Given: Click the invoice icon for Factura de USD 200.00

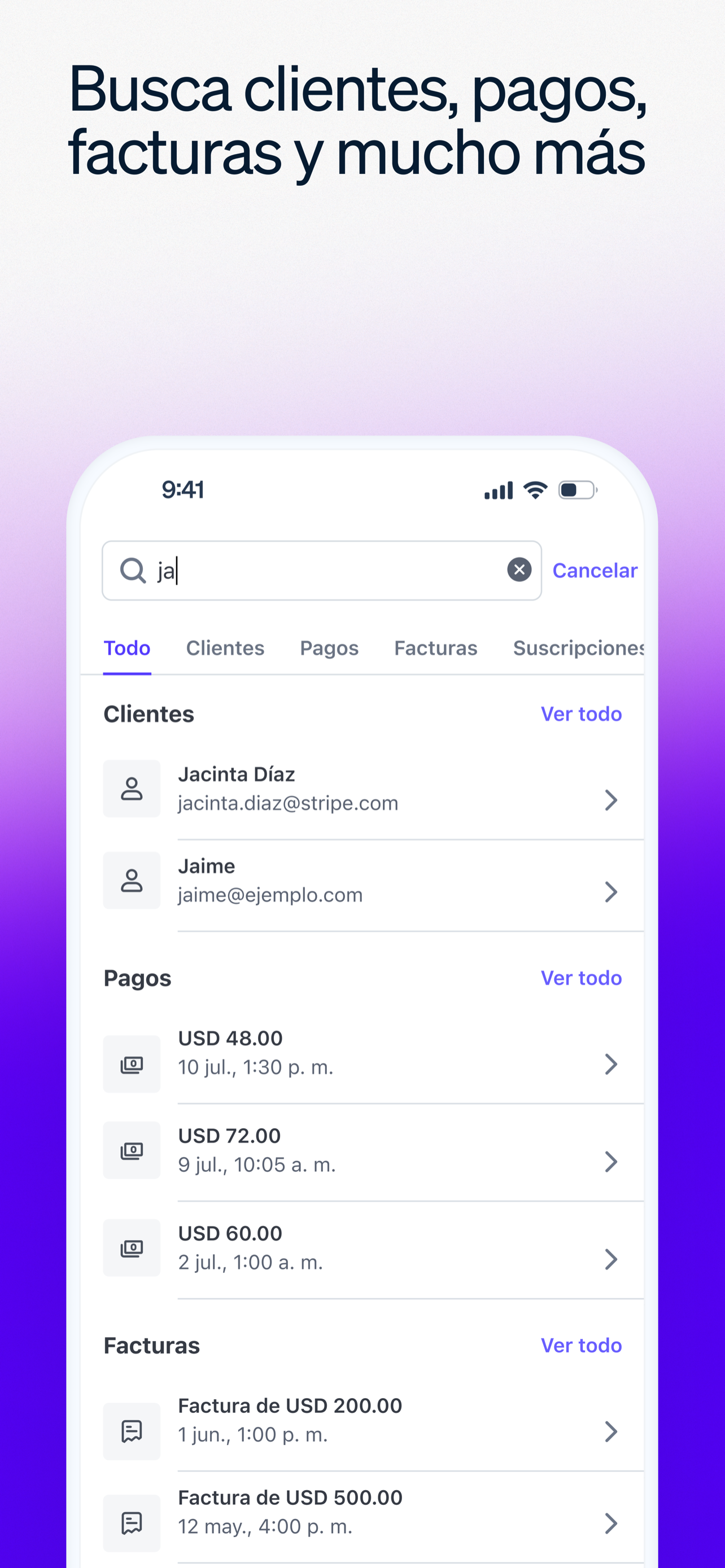Looking at the screenshot, I should click(132, 1431).
